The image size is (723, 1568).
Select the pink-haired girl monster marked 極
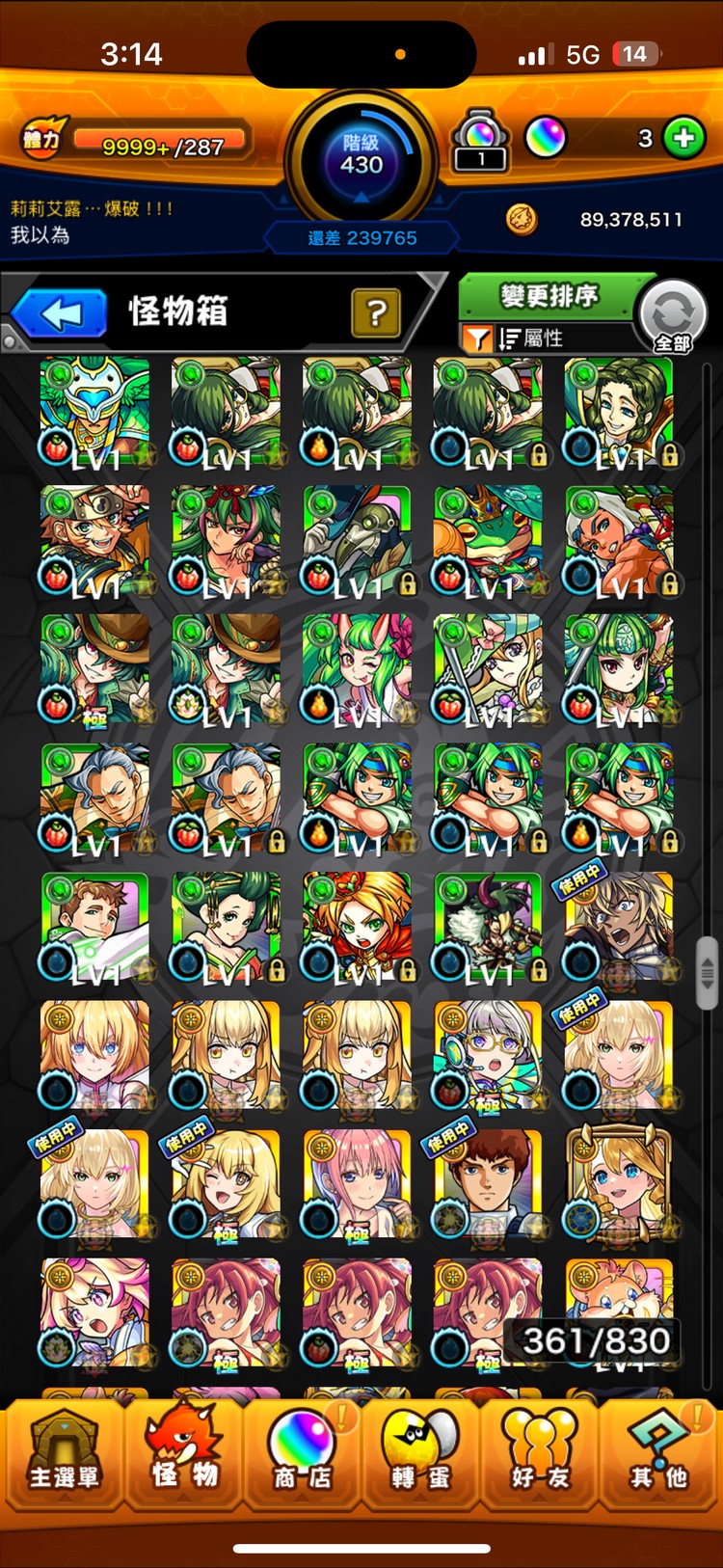[357, 1184]
